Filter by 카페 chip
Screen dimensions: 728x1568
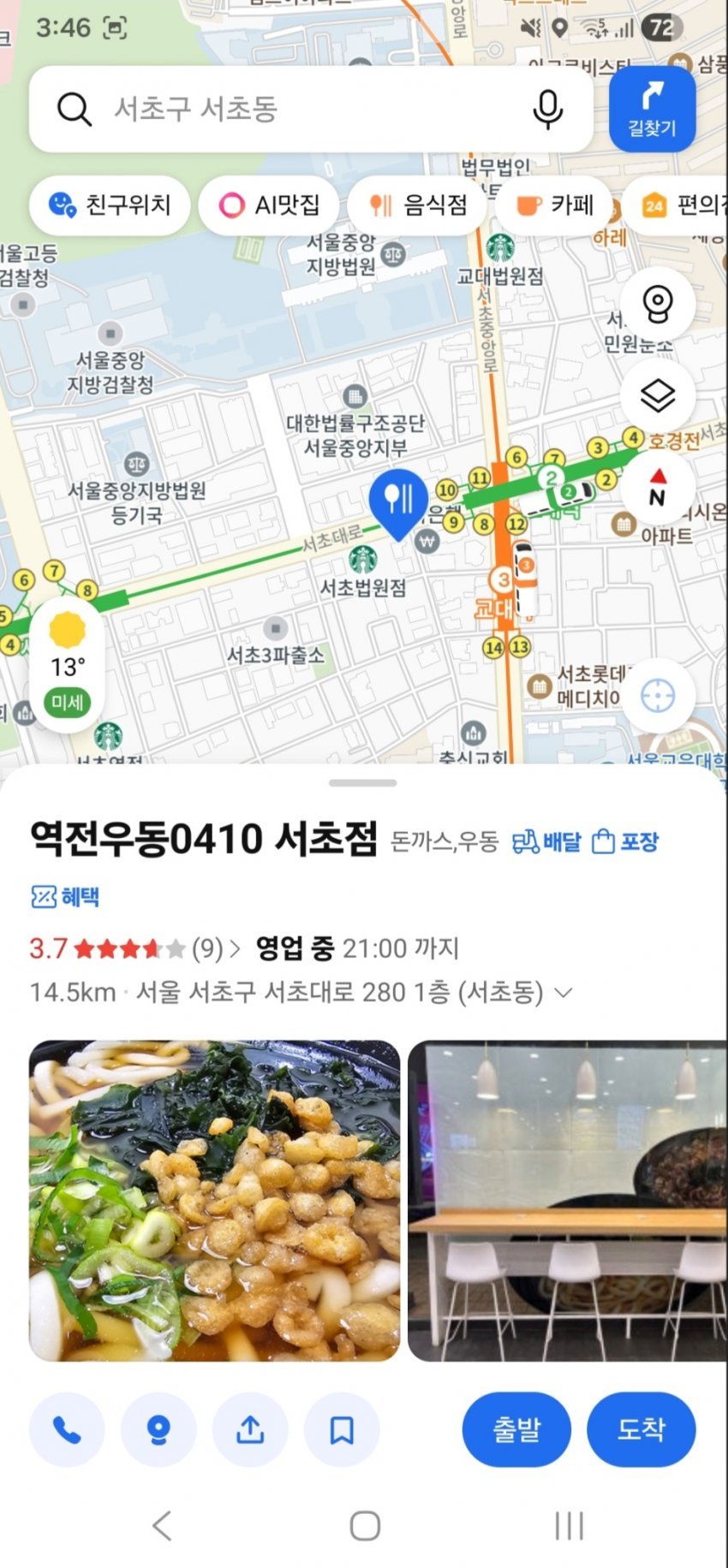[x=554, y=205]
